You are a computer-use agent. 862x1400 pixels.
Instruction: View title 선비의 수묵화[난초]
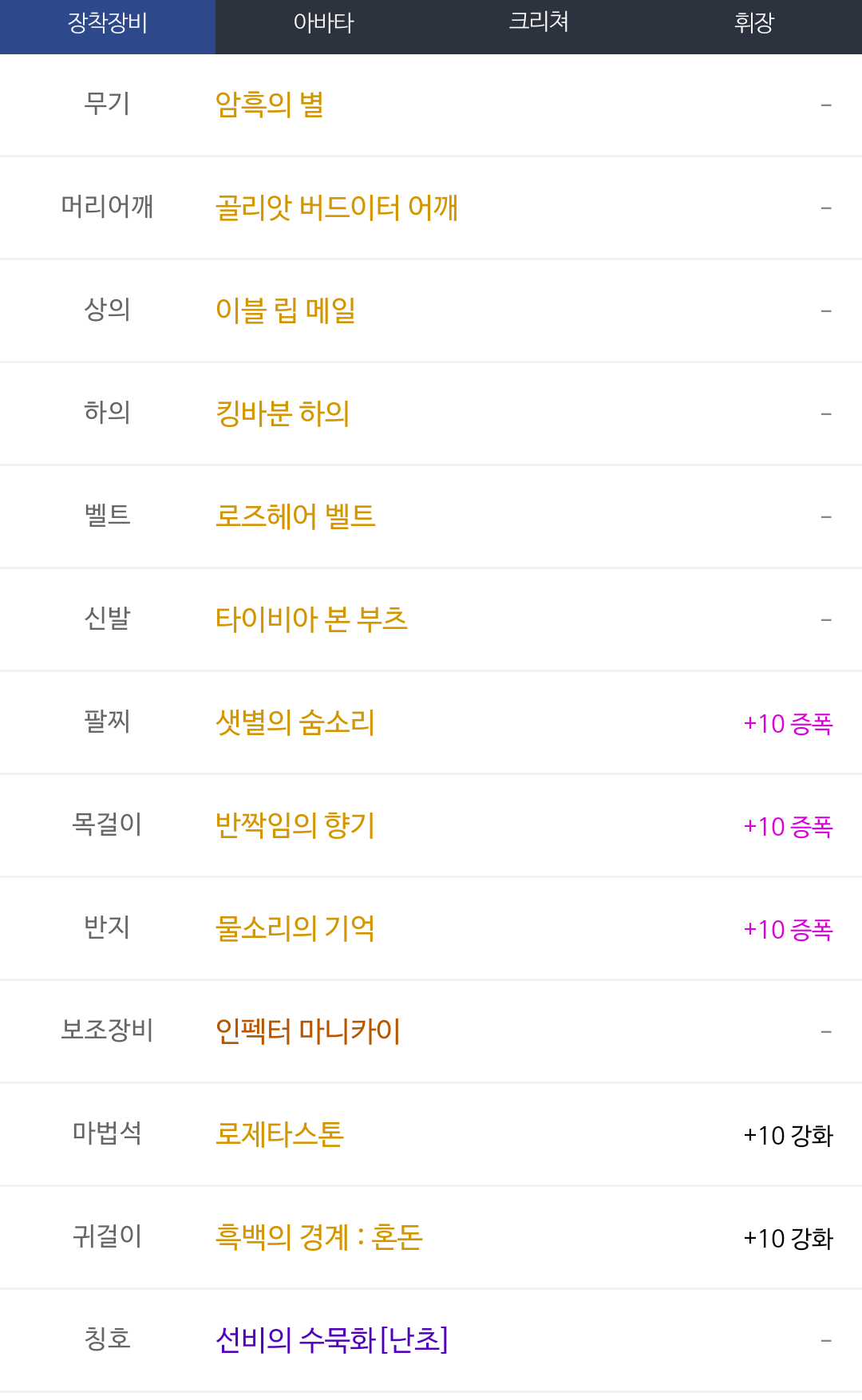click(331, 1340)
